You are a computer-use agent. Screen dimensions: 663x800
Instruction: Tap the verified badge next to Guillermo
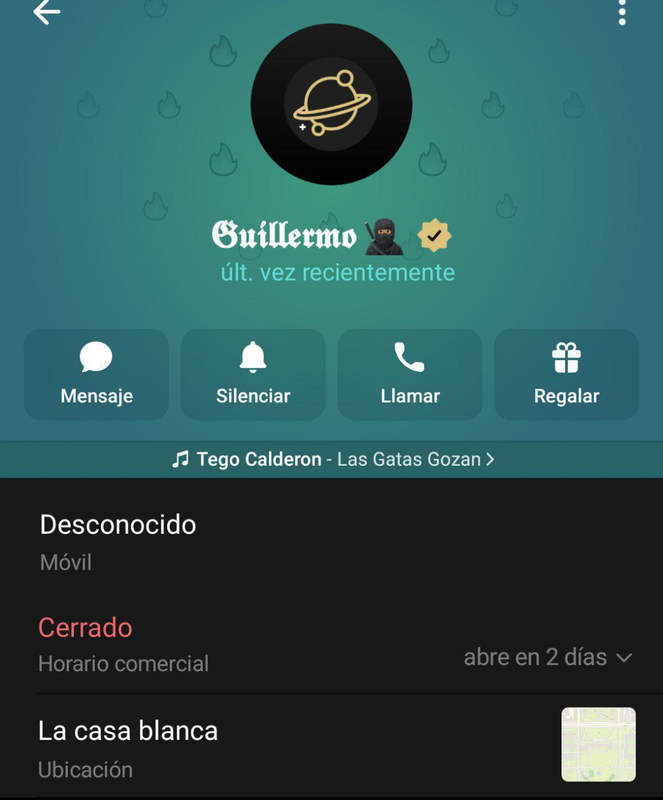pos(434,235)
